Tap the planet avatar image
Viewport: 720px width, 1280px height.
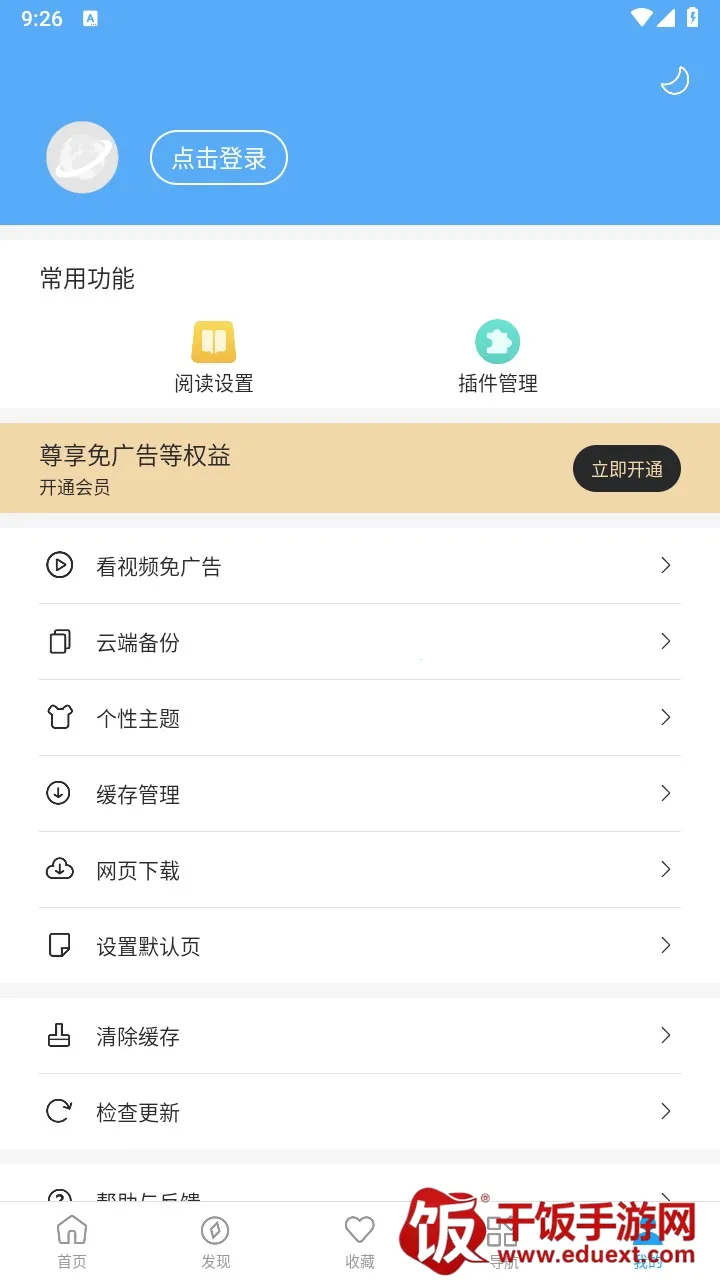coord(82,157)
